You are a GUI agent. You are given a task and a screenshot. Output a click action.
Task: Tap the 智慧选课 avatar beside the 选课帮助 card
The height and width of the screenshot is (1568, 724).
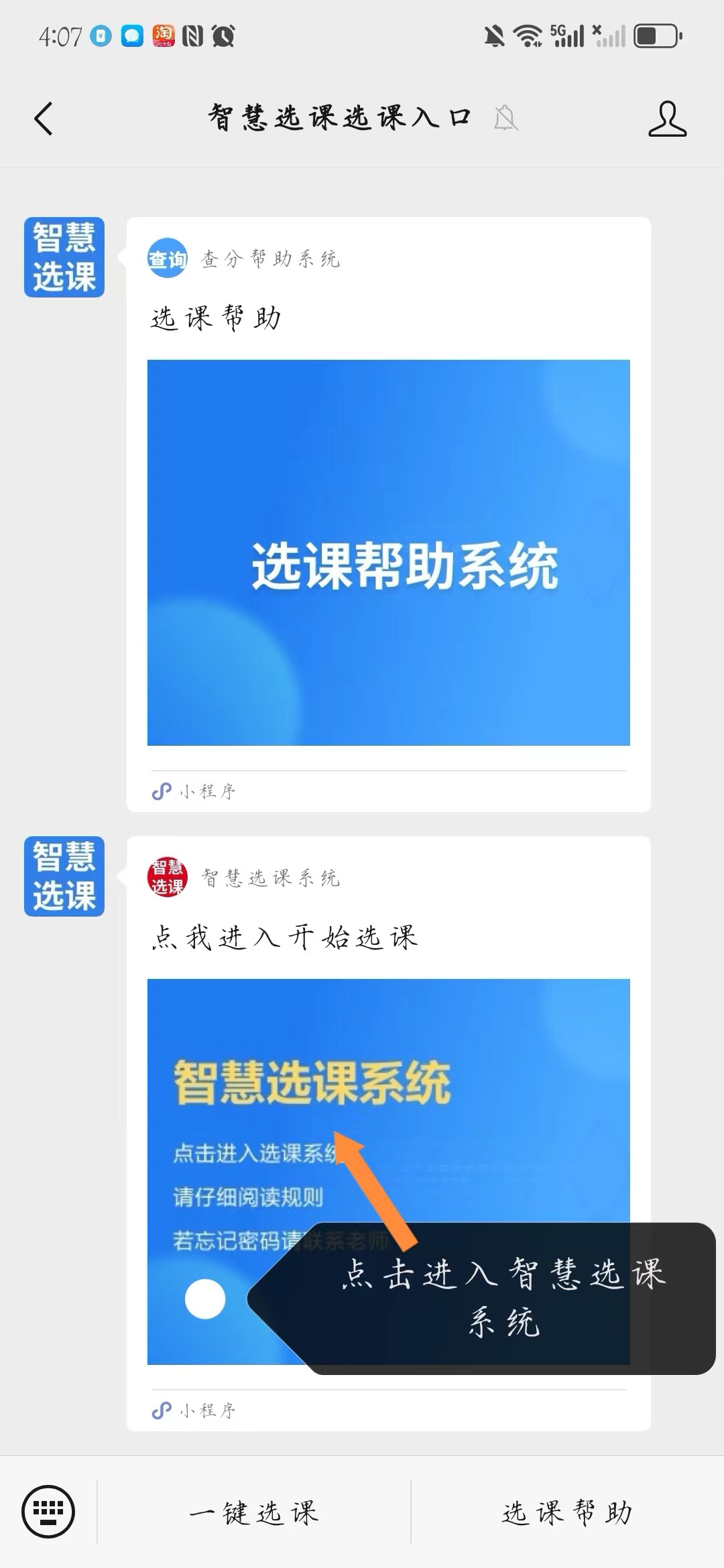(64, 257)
